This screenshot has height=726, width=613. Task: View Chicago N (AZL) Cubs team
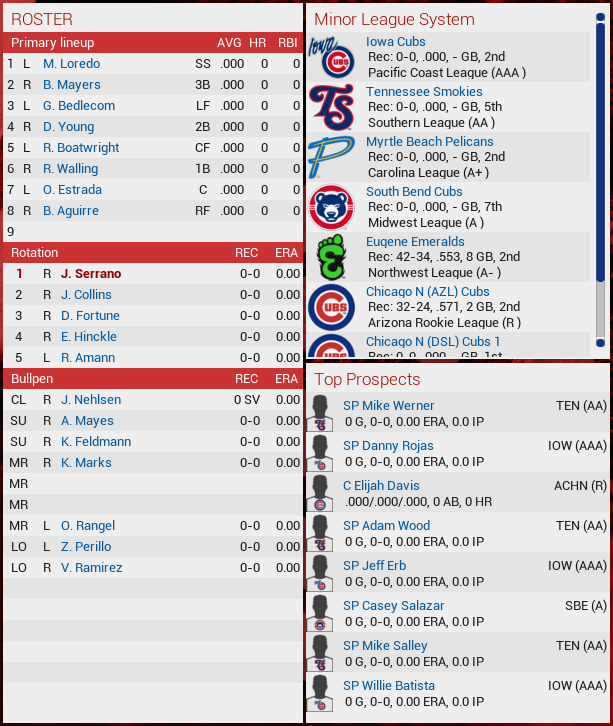427,292
